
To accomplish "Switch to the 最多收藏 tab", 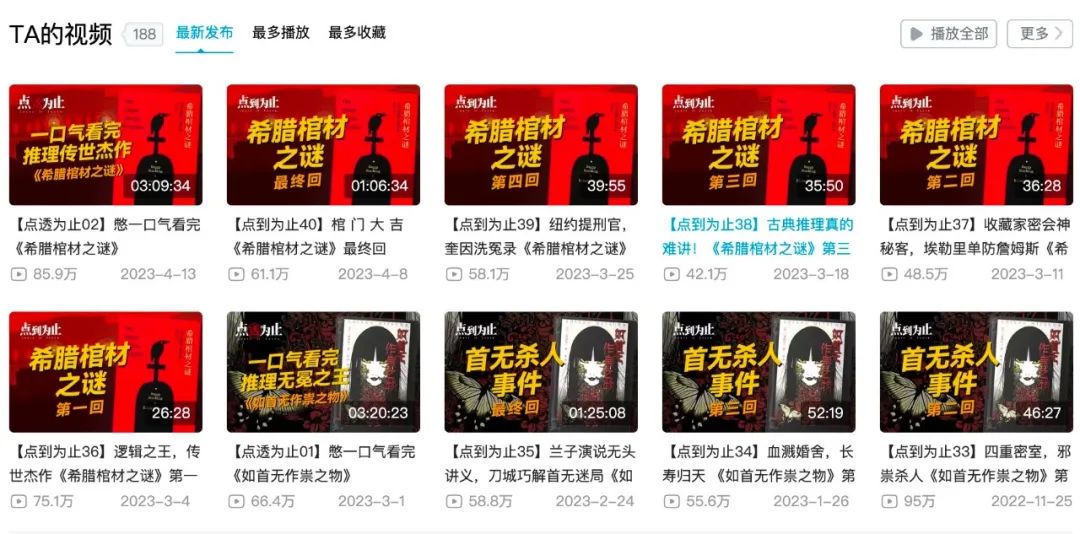I will pos(357,33).
